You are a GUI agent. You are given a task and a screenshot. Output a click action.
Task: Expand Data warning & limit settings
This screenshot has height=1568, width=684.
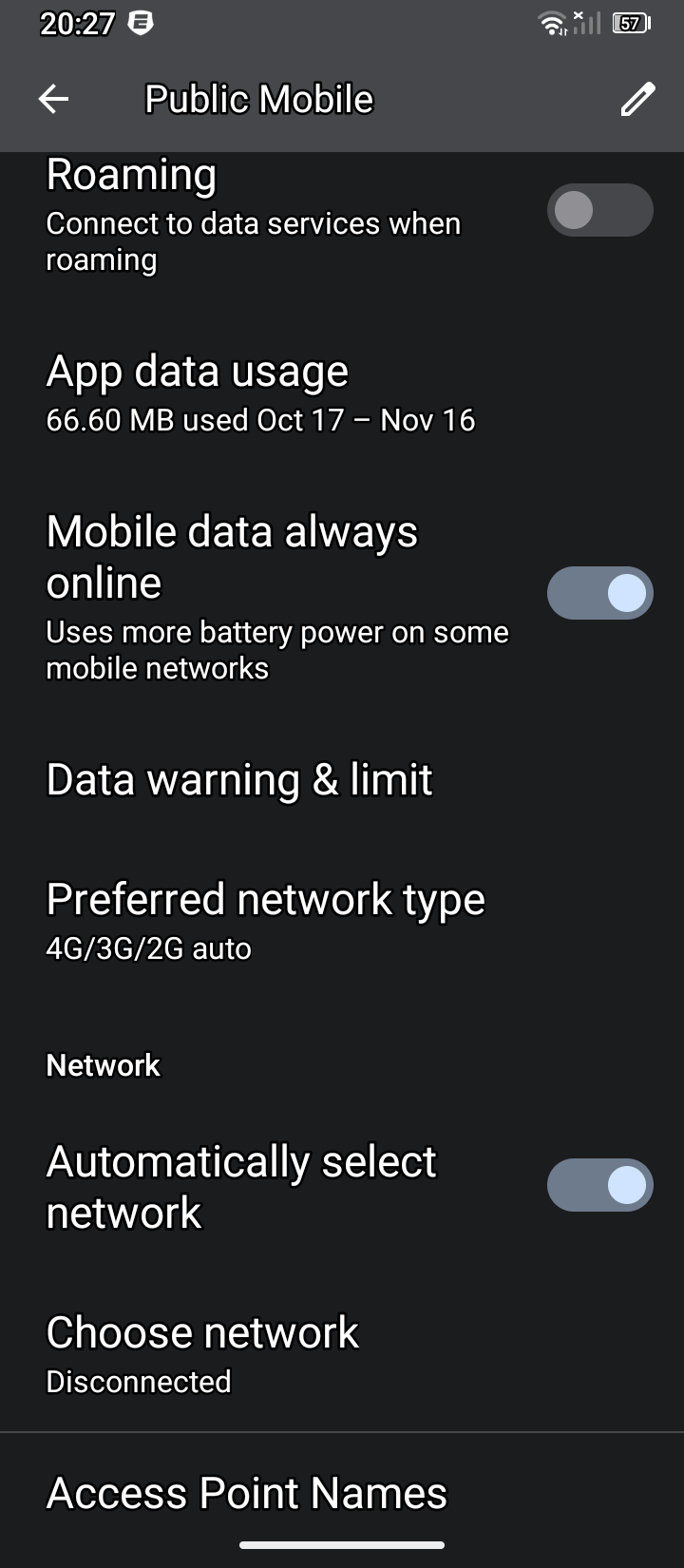(239, 779)
